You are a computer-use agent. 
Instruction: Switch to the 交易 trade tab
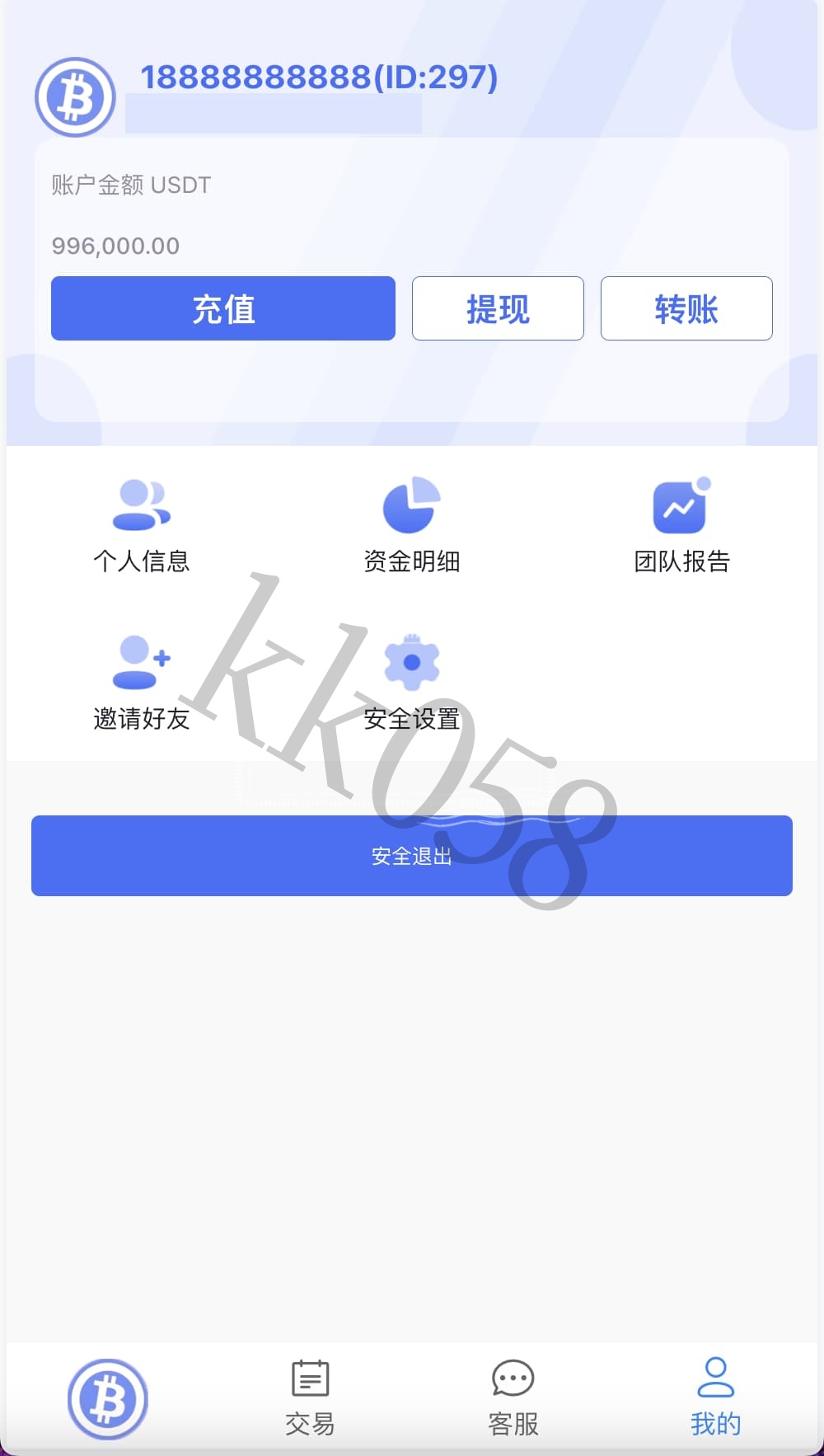tap(310, 1397)
